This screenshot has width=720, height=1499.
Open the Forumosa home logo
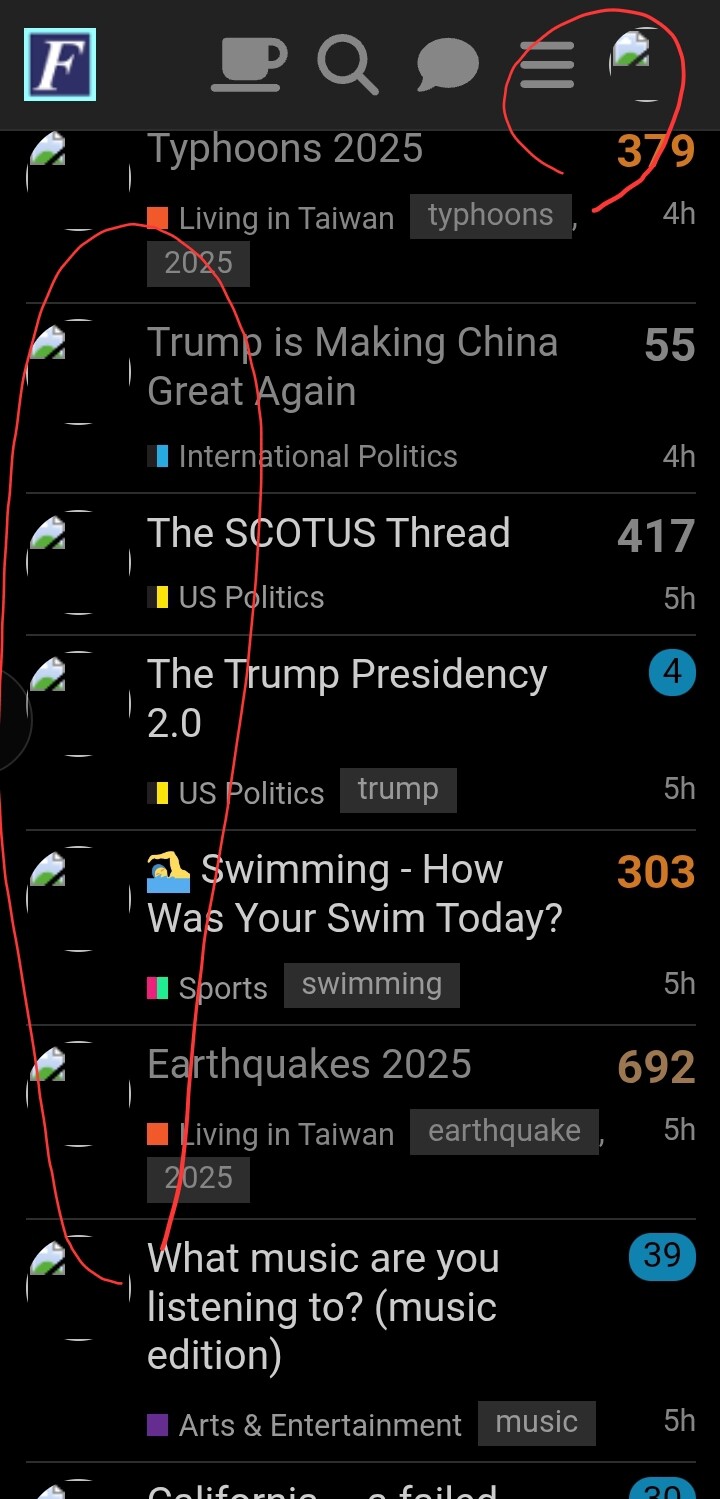click(x=60, y=65)
